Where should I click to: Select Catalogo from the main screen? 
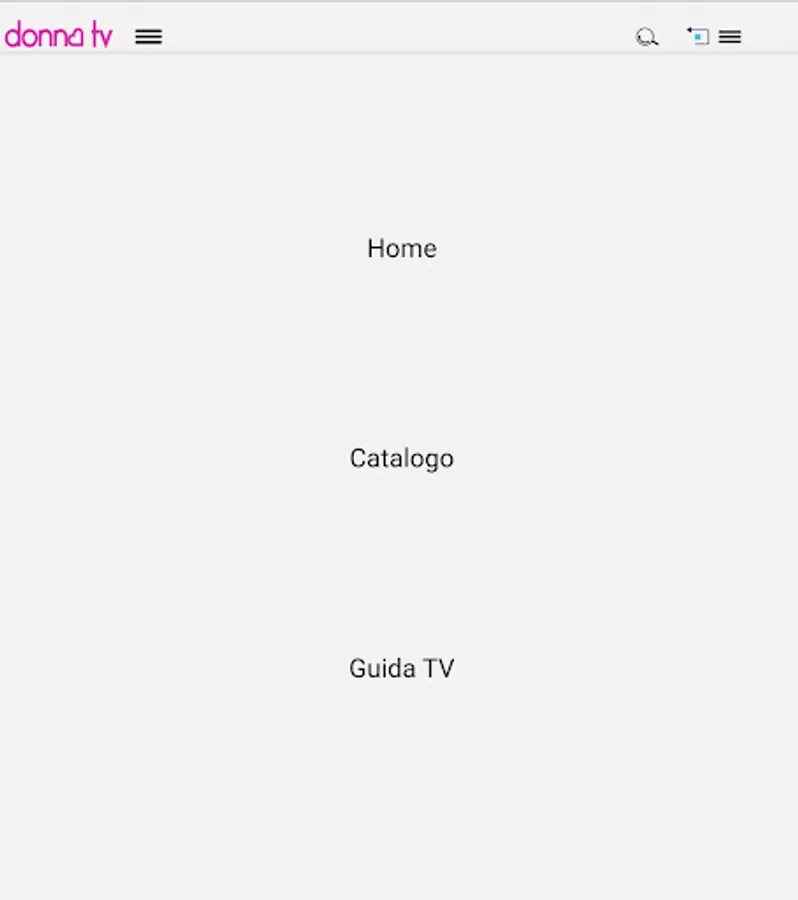pos(401,458)
